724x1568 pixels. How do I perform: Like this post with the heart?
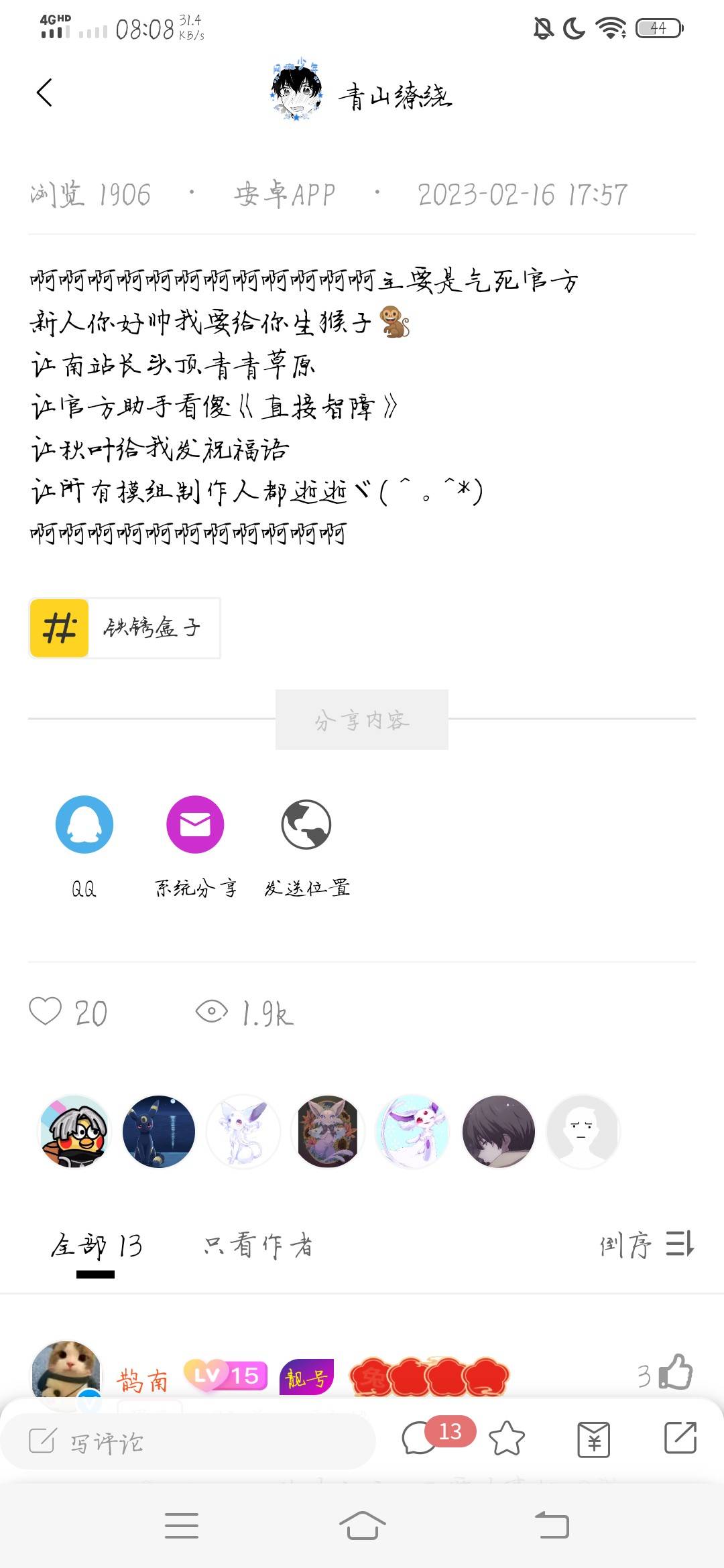tap(46, 1012)
